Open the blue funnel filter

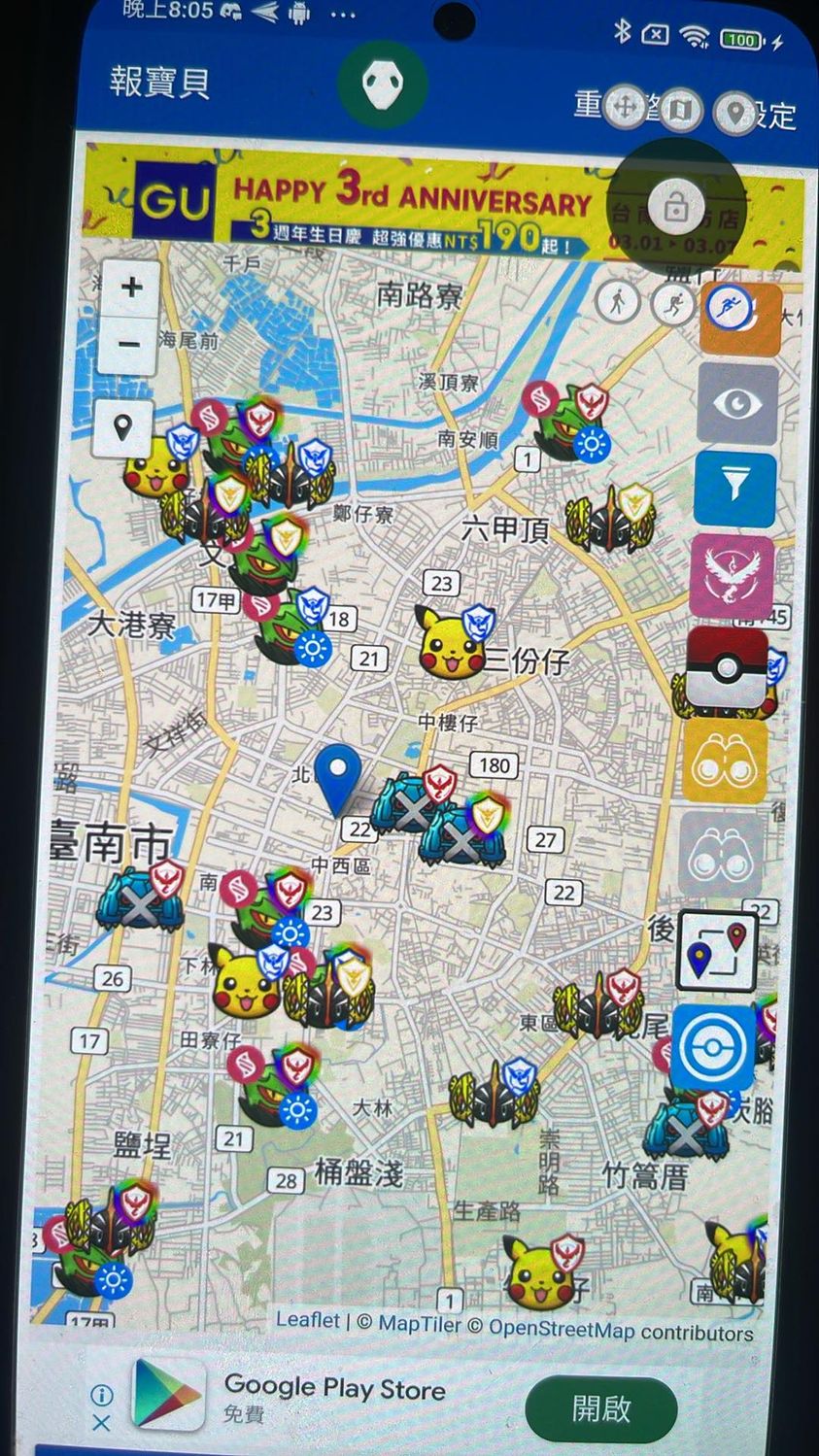pos(735,489)
